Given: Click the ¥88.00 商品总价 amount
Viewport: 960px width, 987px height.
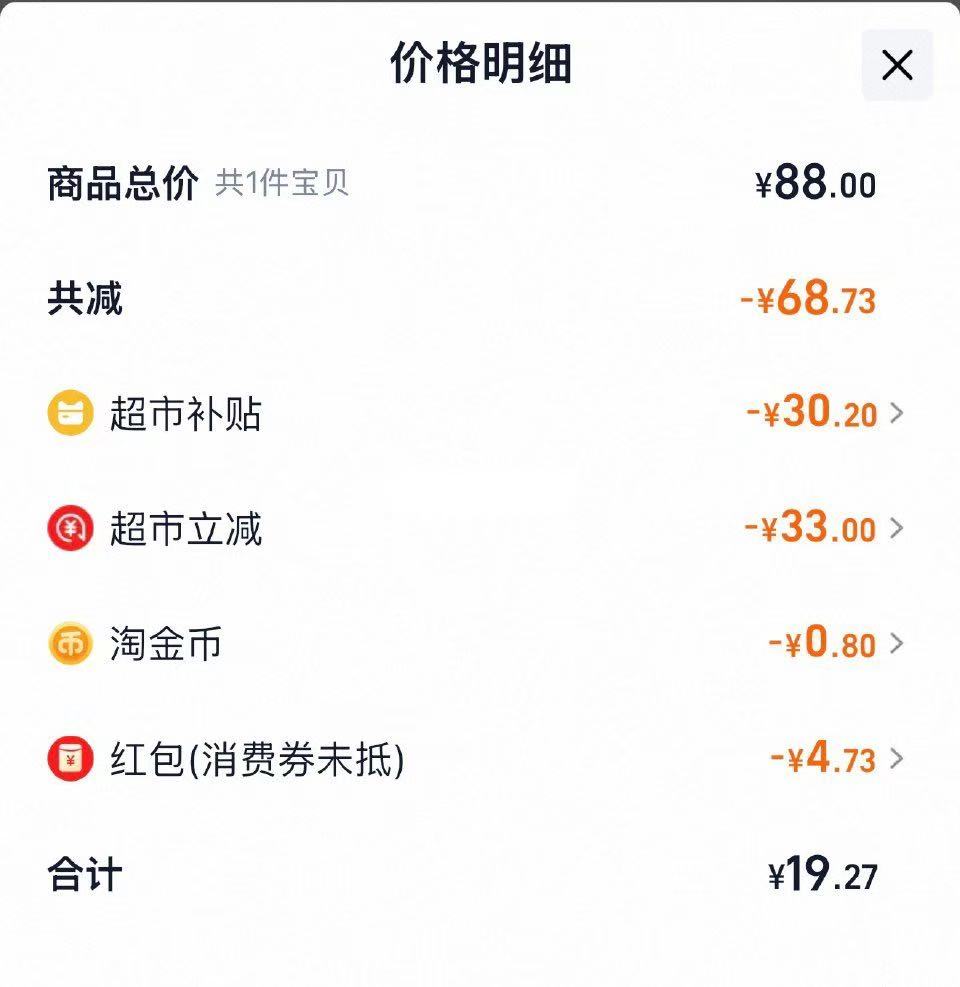Looking at the screenshot, I should [815, 183].
